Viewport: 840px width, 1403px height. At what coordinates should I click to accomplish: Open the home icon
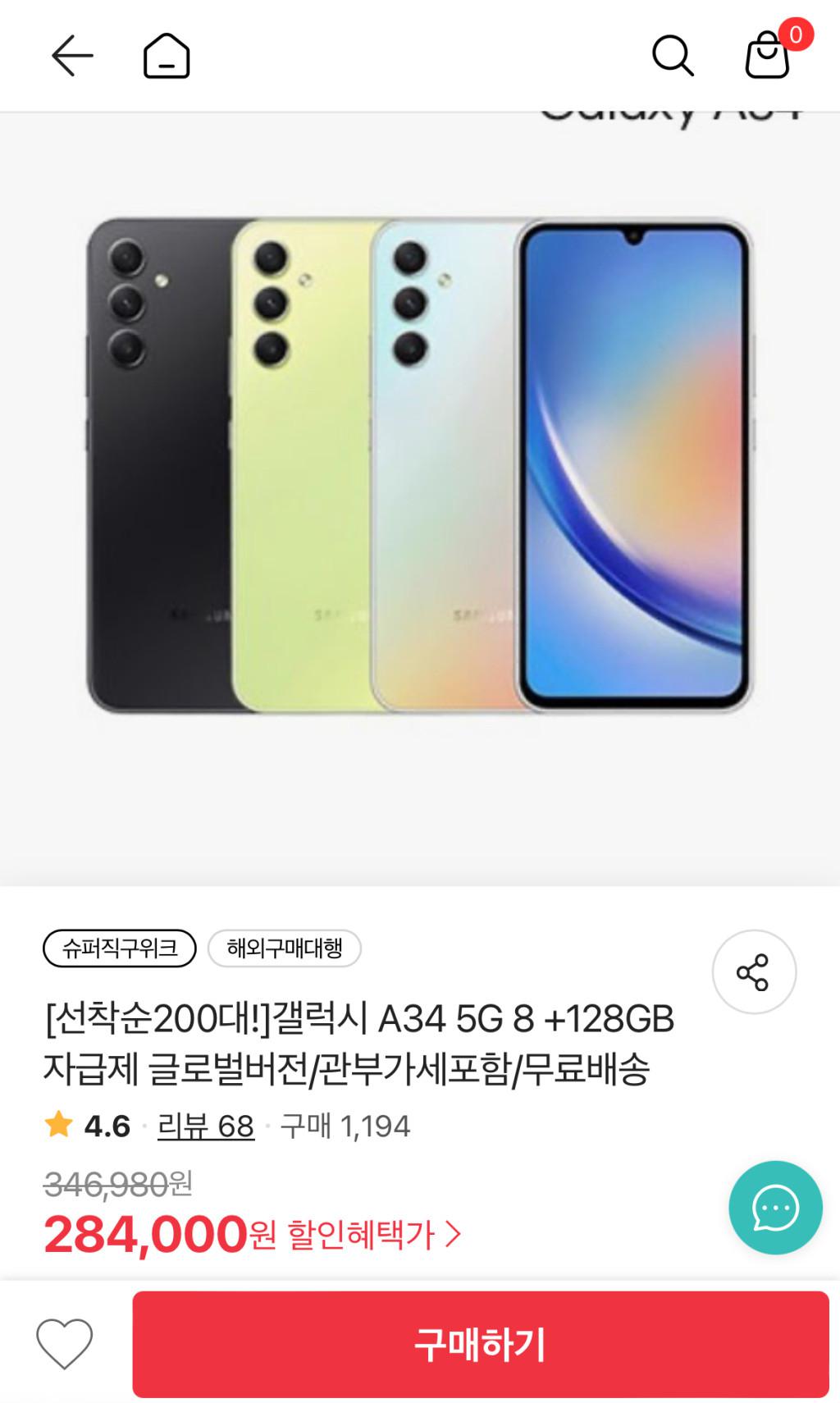click(167, 56)
